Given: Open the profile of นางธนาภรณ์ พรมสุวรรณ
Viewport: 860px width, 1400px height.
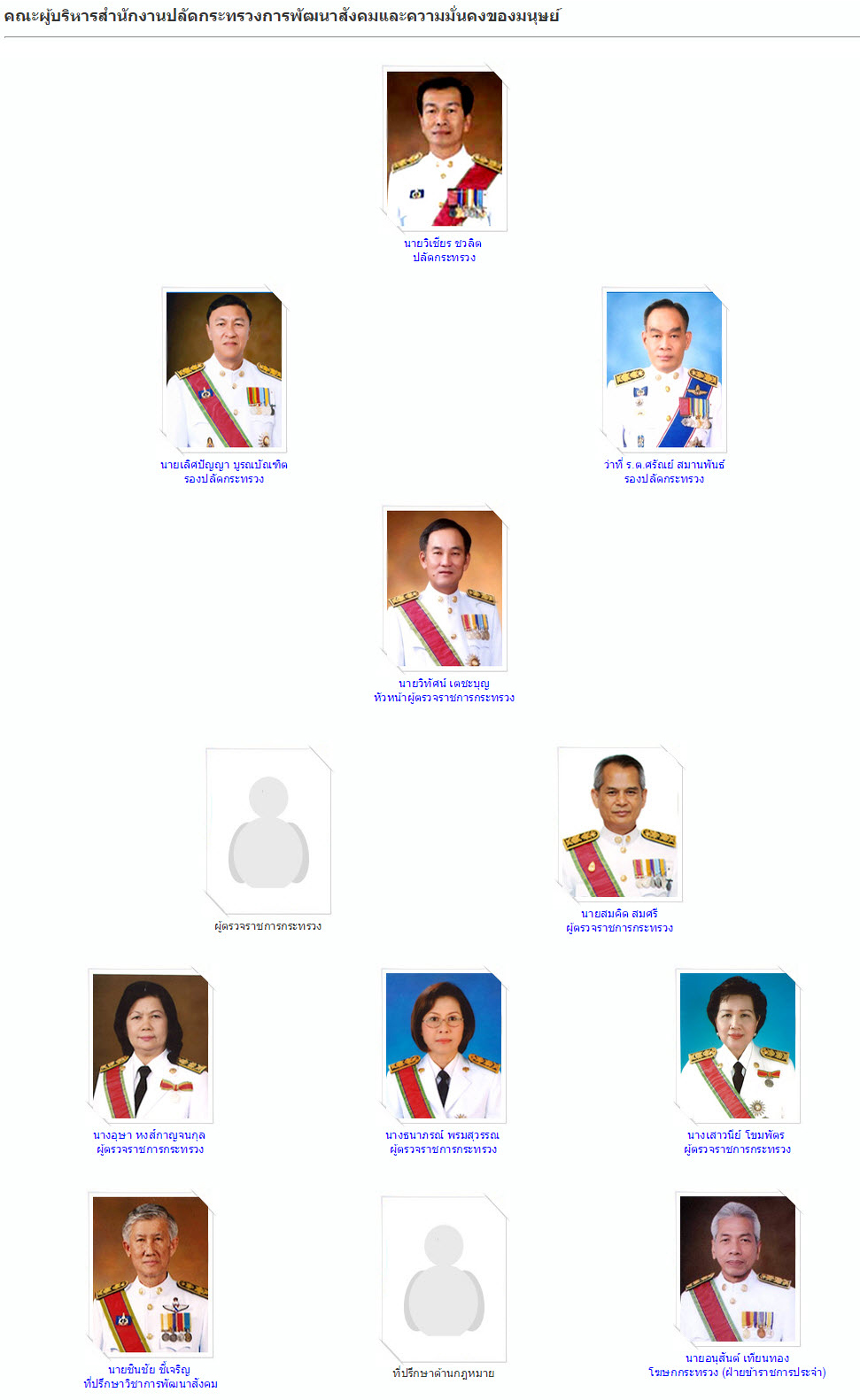Looking at the screenshot, I should 442,1134.
